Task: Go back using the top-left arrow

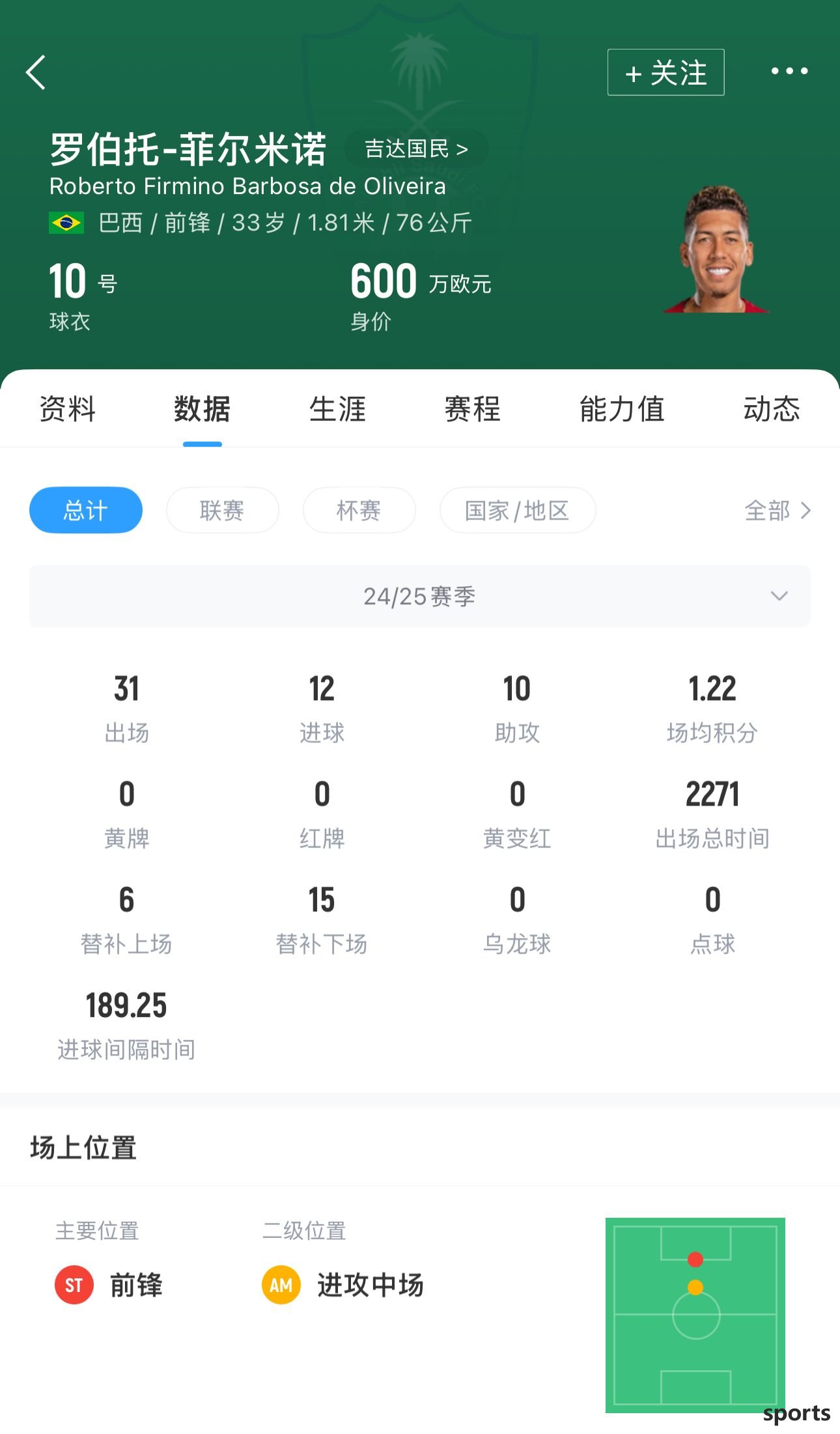Action: click(x=36, y=72)
